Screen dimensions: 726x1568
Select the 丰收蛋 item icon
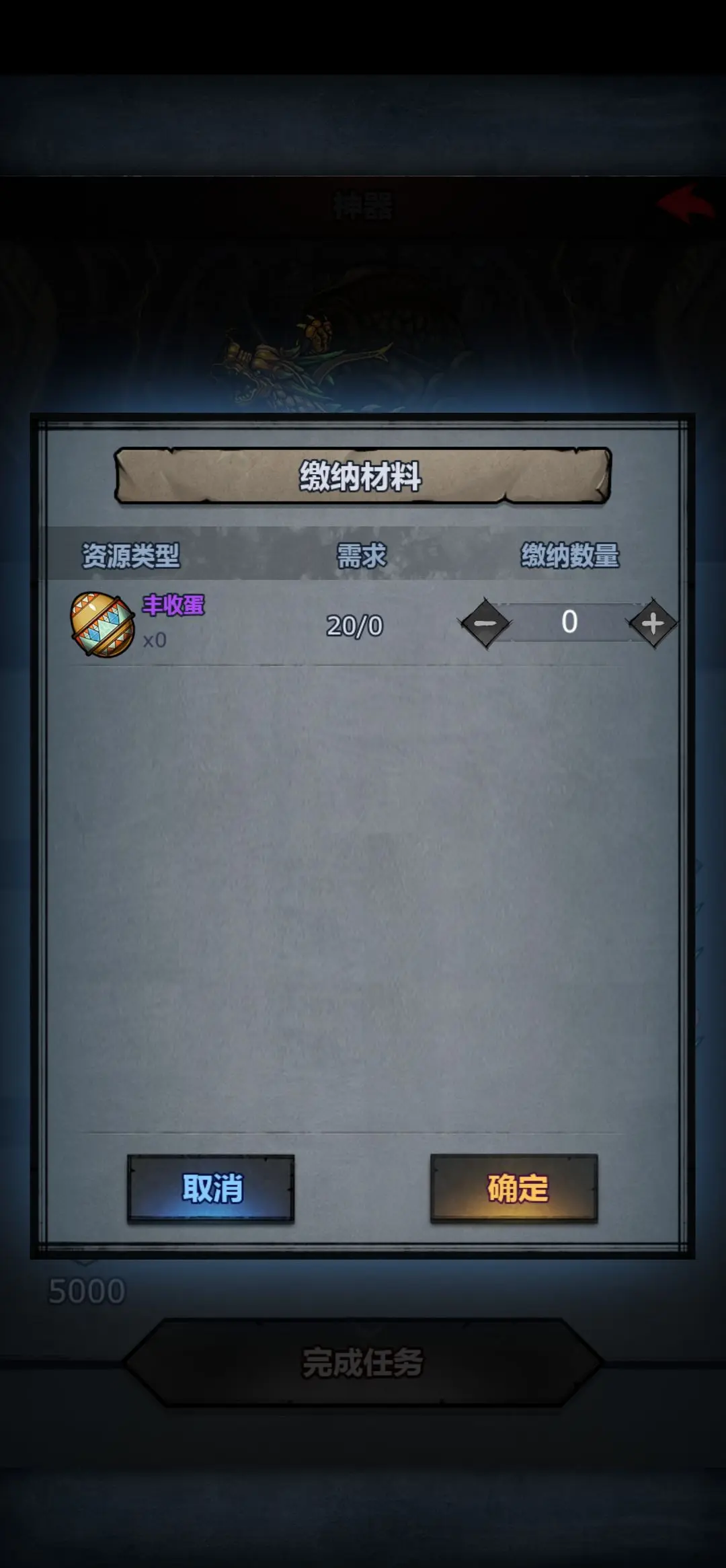point(102,624)
